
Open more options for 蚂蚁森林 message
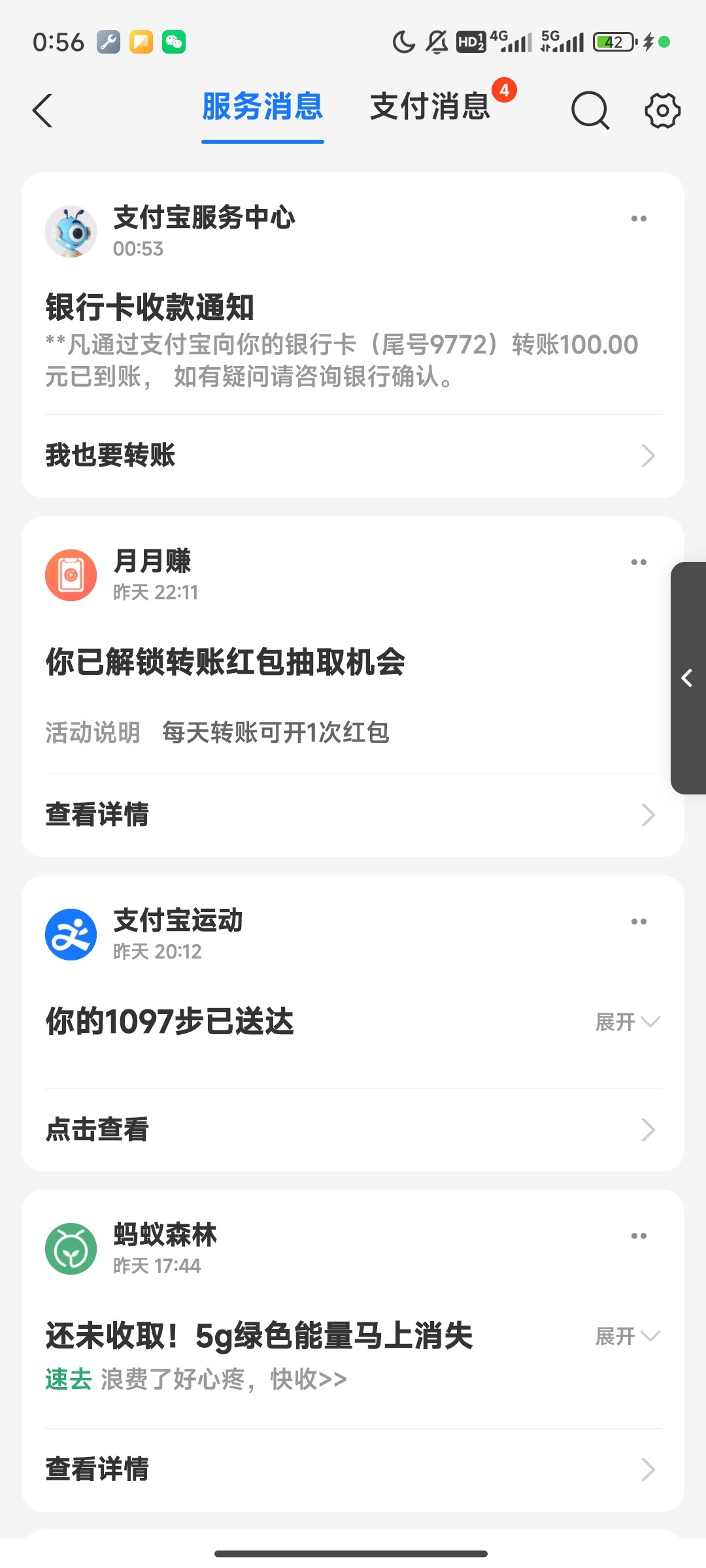pyautogui.click(x=639, y=1236)
